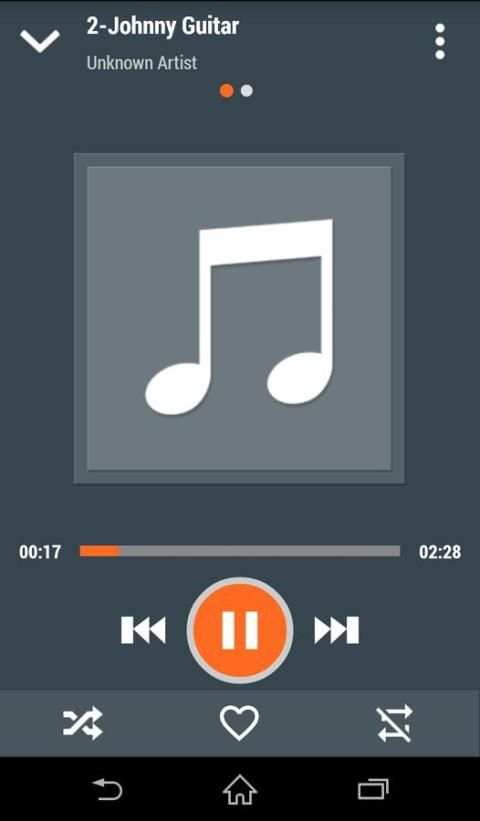The width and height of the screenshot is (480, 821).
Task: Tap the album art placeholder
Action: [239, 318]
